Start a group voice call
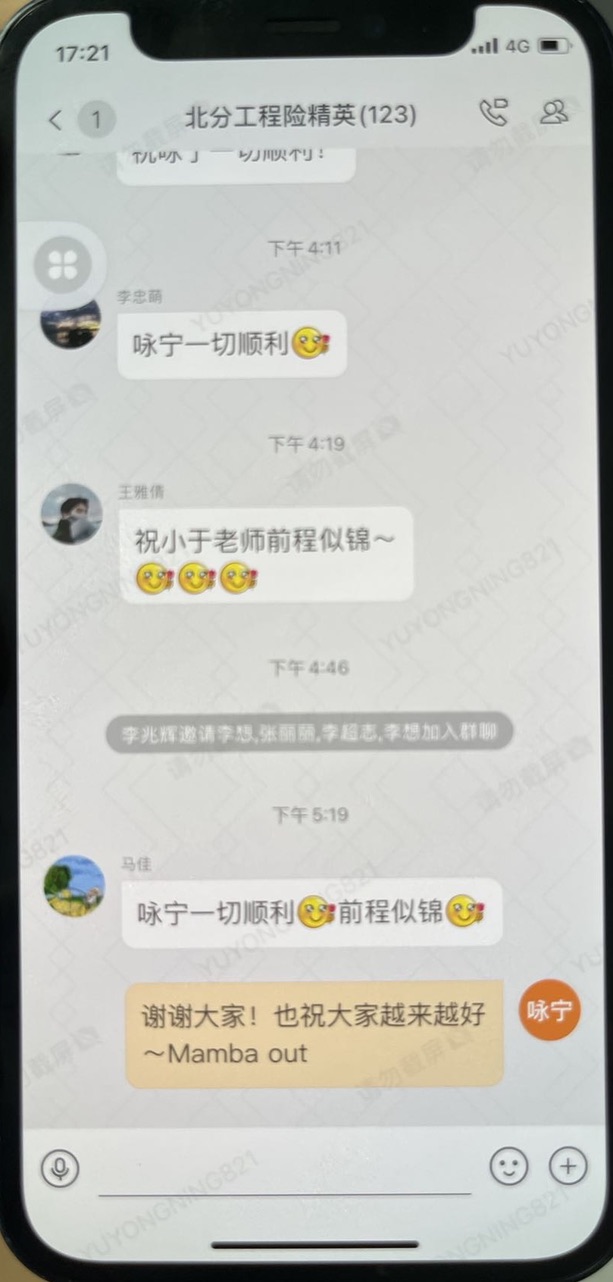The height and width of the screenshot is (1282, 613). (493, 113)
